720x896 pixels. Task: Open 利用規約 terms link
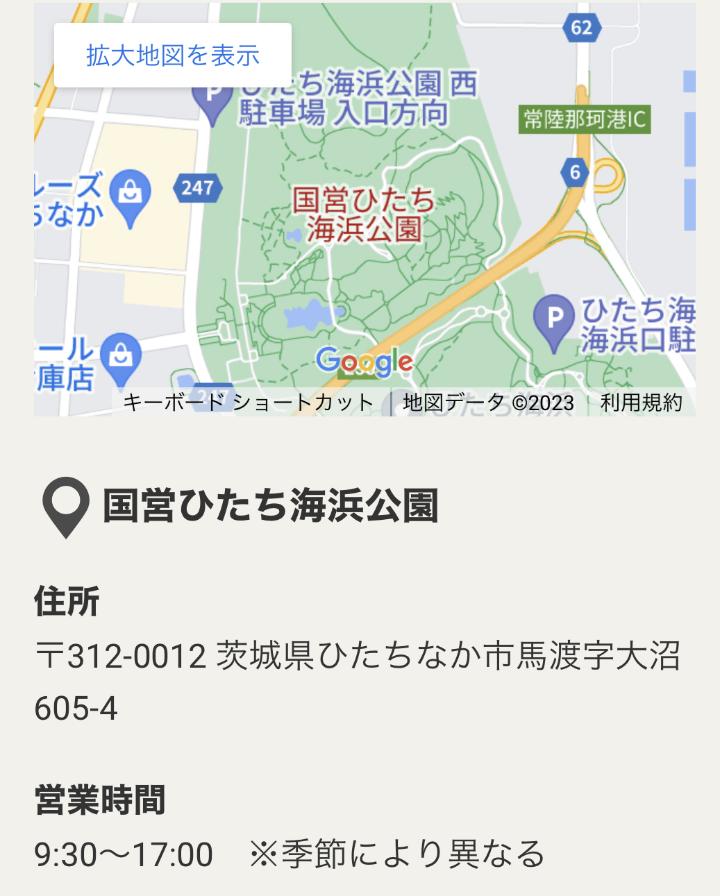coord(639,402)
